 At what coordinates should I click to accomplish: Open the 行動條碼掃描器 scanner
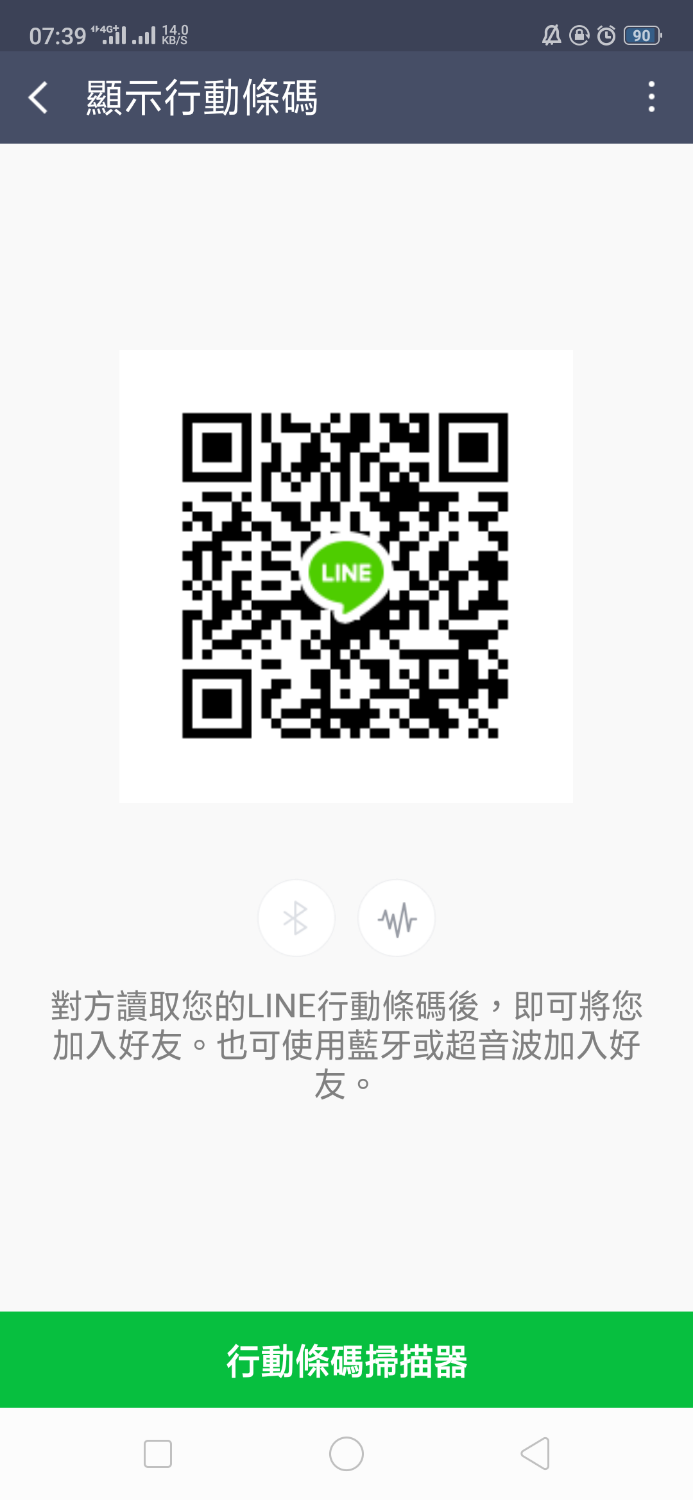(346, 1360)
